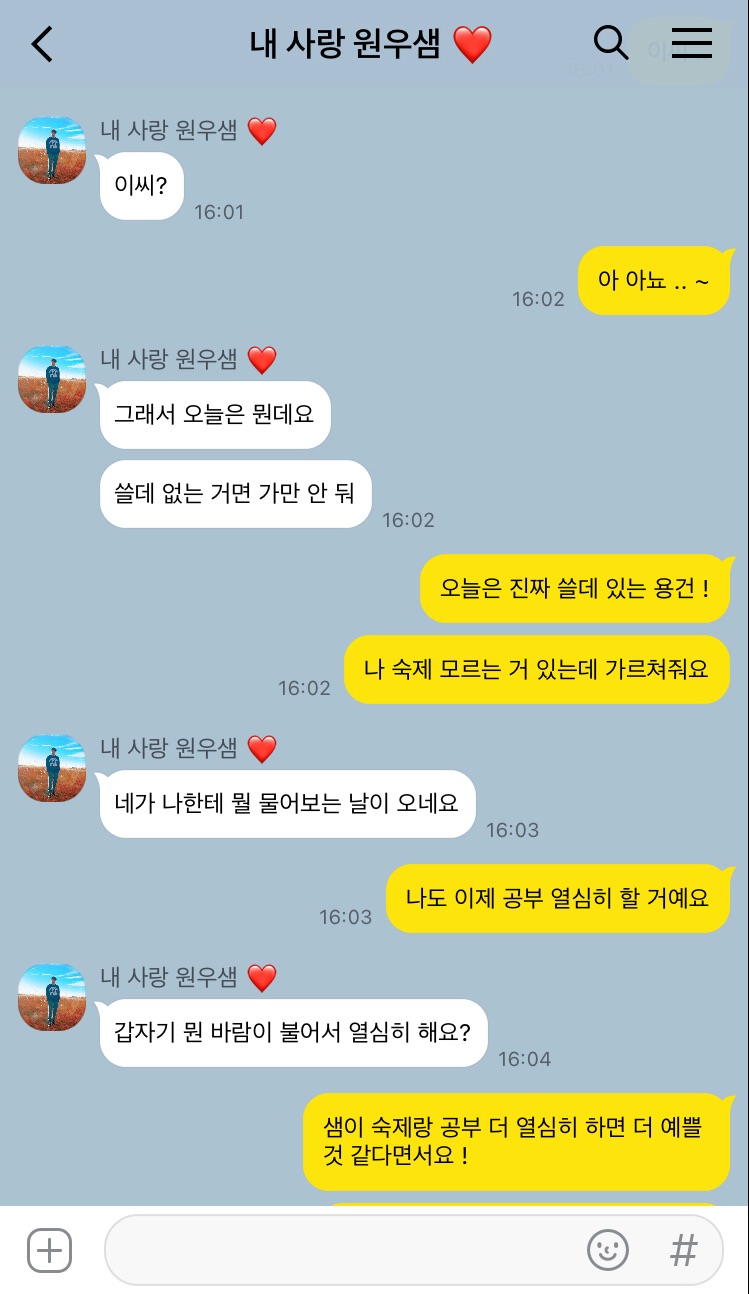This screenshot has width=749, height=1294.
Task: Tap 원우샘's profile picture next to 이씨?
Action: point(51,150)
